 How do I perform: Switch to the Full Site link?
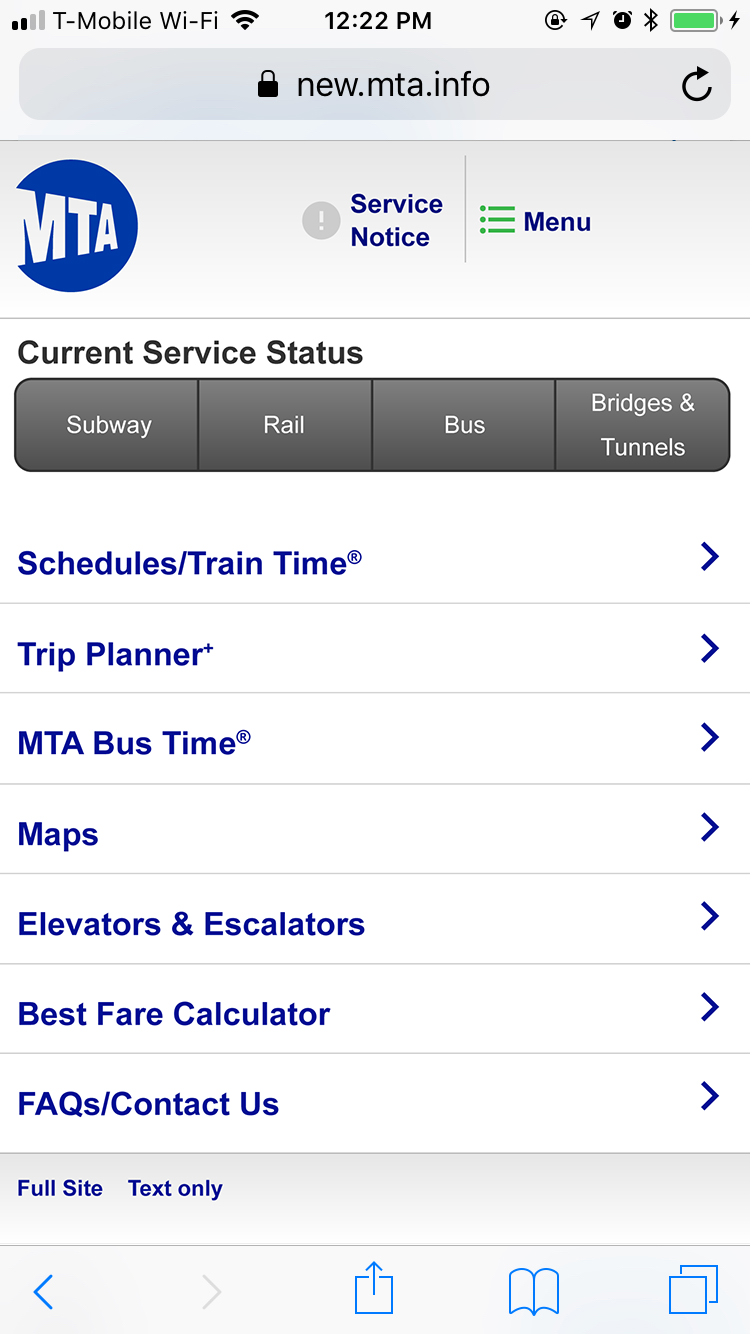pyautogui.click(x=60, y=1188)
